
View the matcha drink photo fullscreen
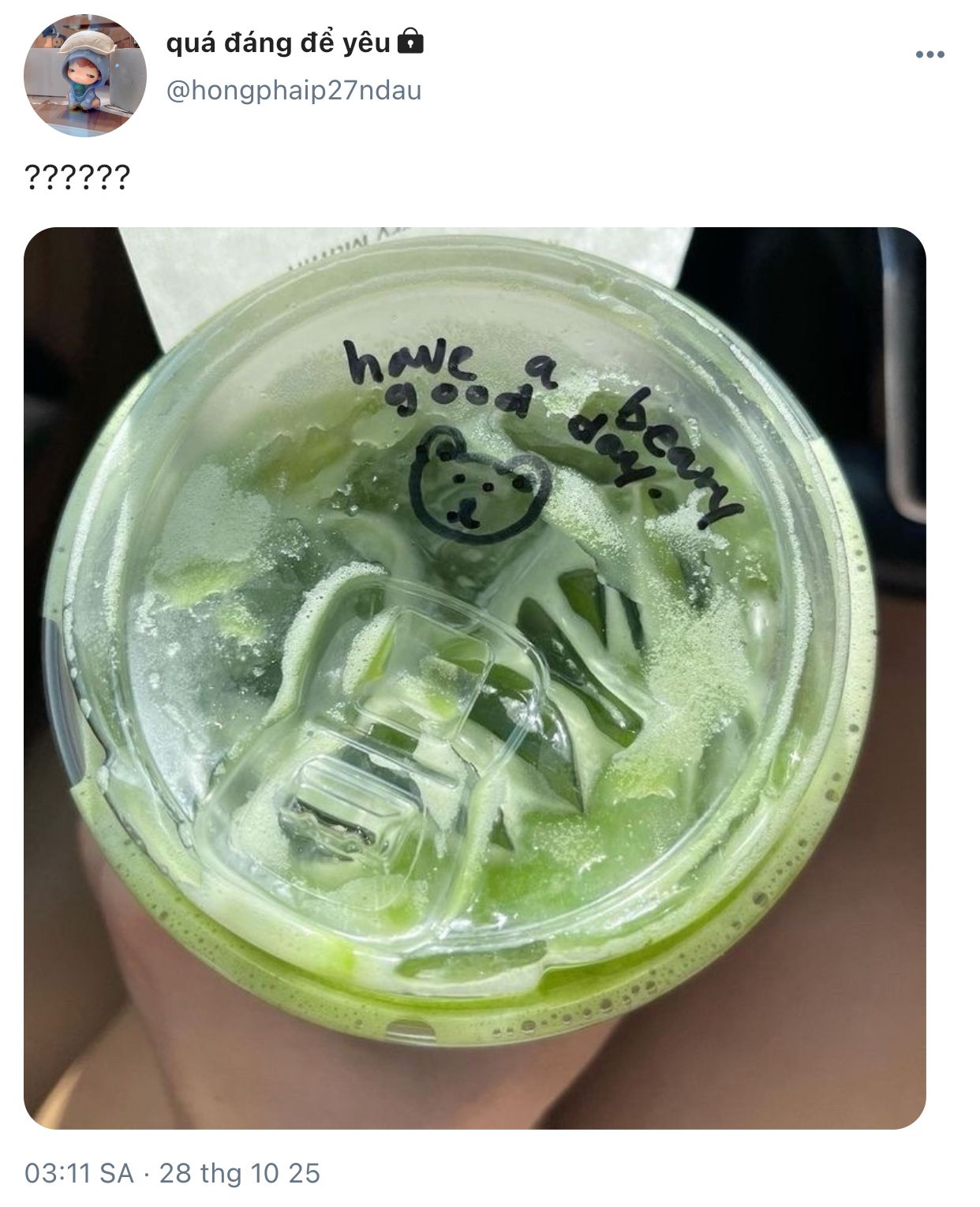[474, 678]
